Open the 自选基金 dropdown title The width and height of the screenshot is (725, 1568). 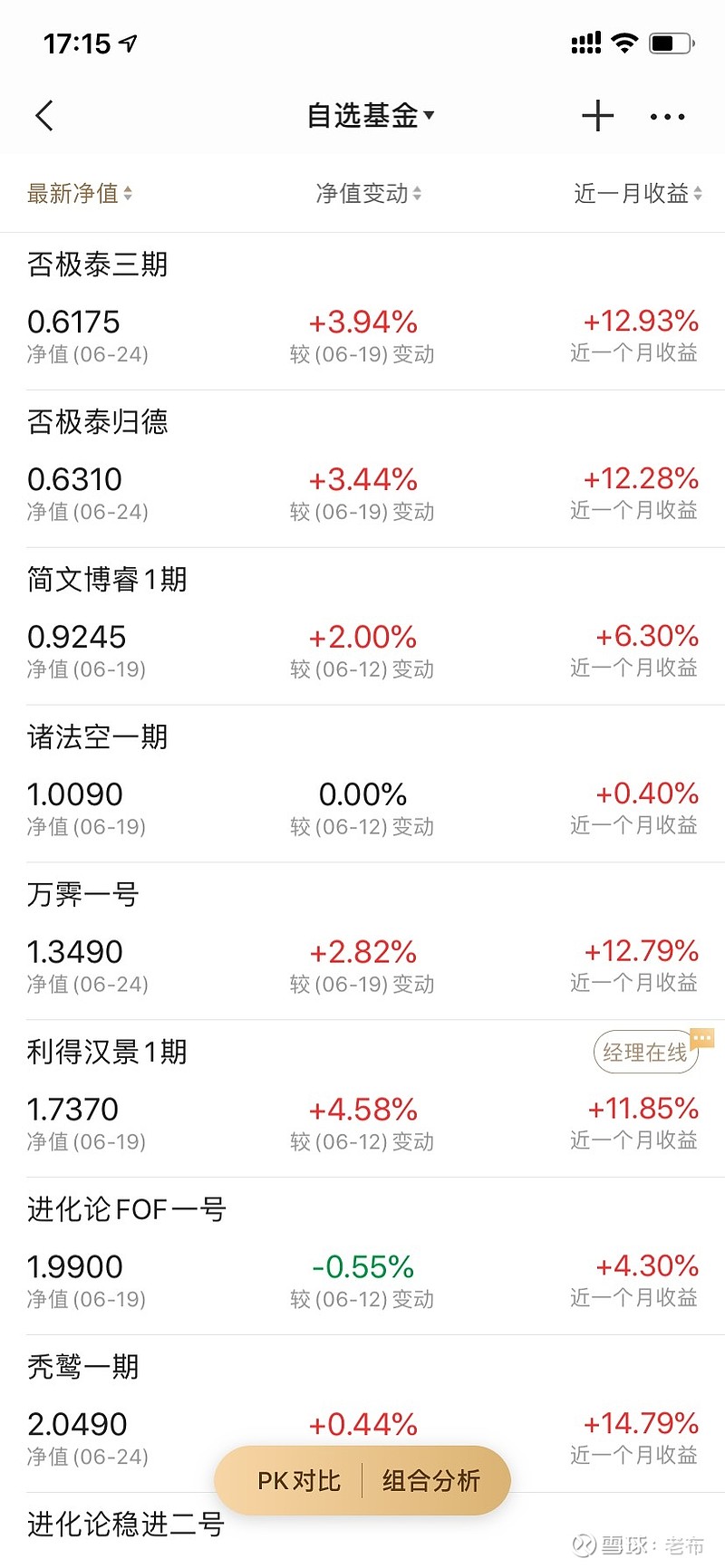point(370,116)
